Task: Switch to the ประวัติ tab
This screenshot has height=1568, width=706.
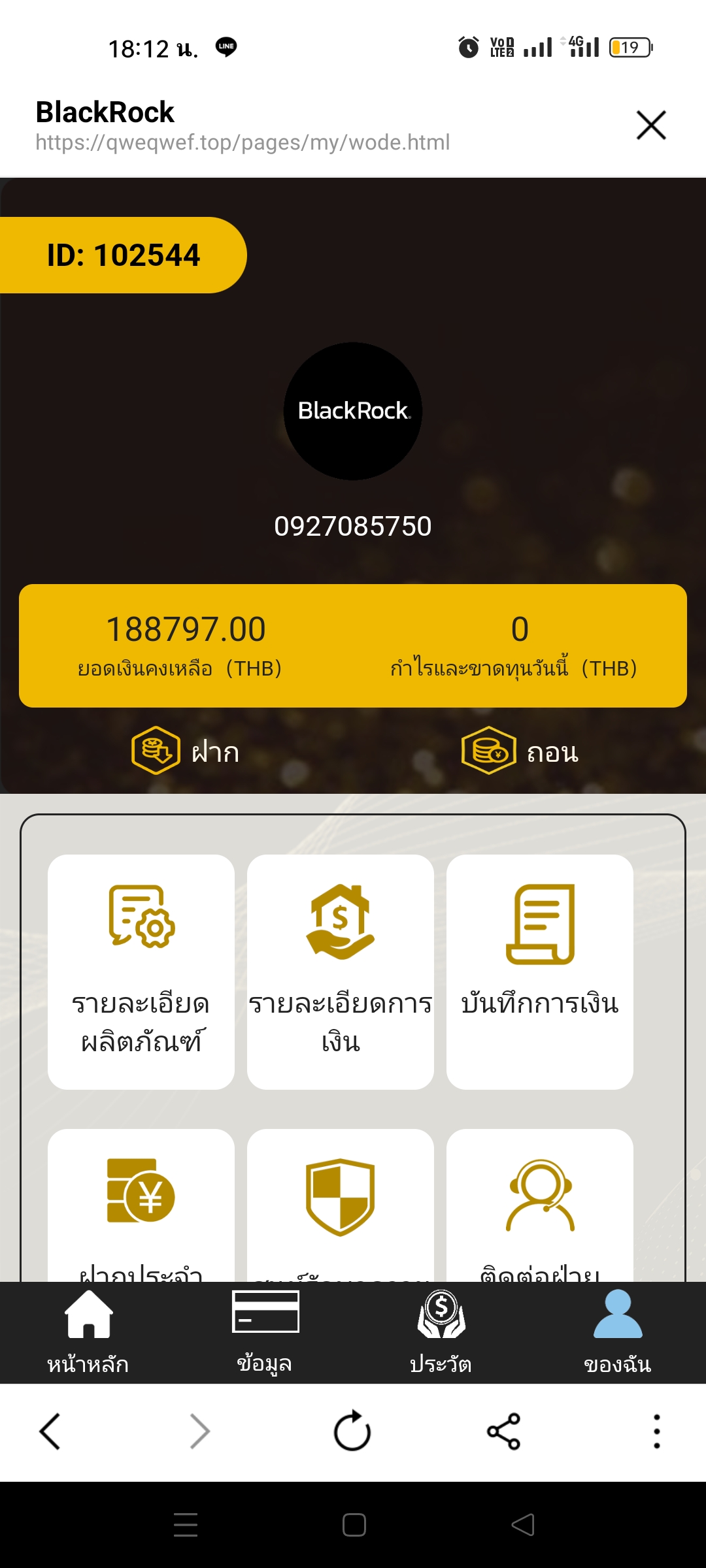Action: [441, 1333]
